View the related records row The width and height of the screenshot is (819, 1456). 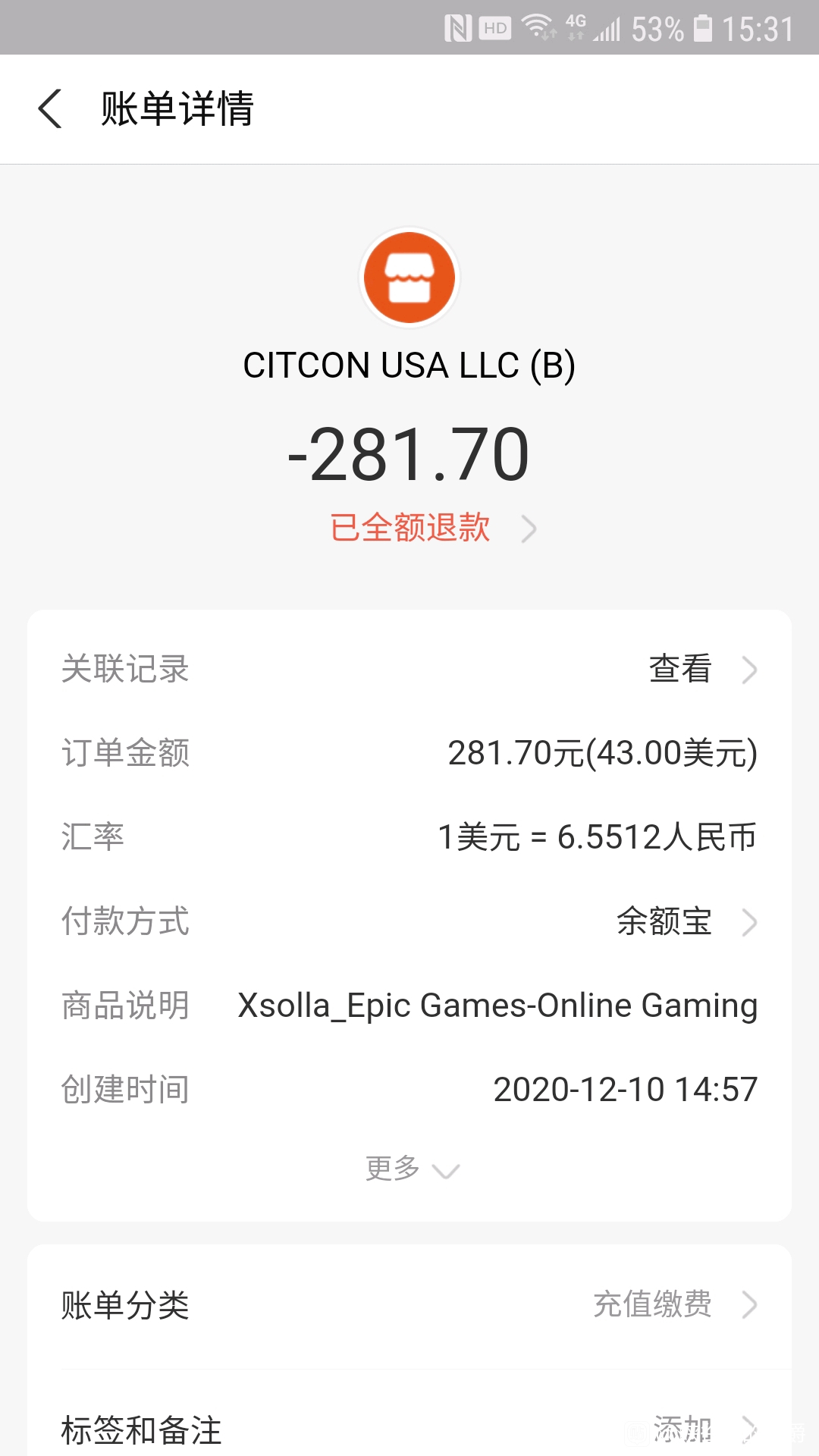coord(409,669)
